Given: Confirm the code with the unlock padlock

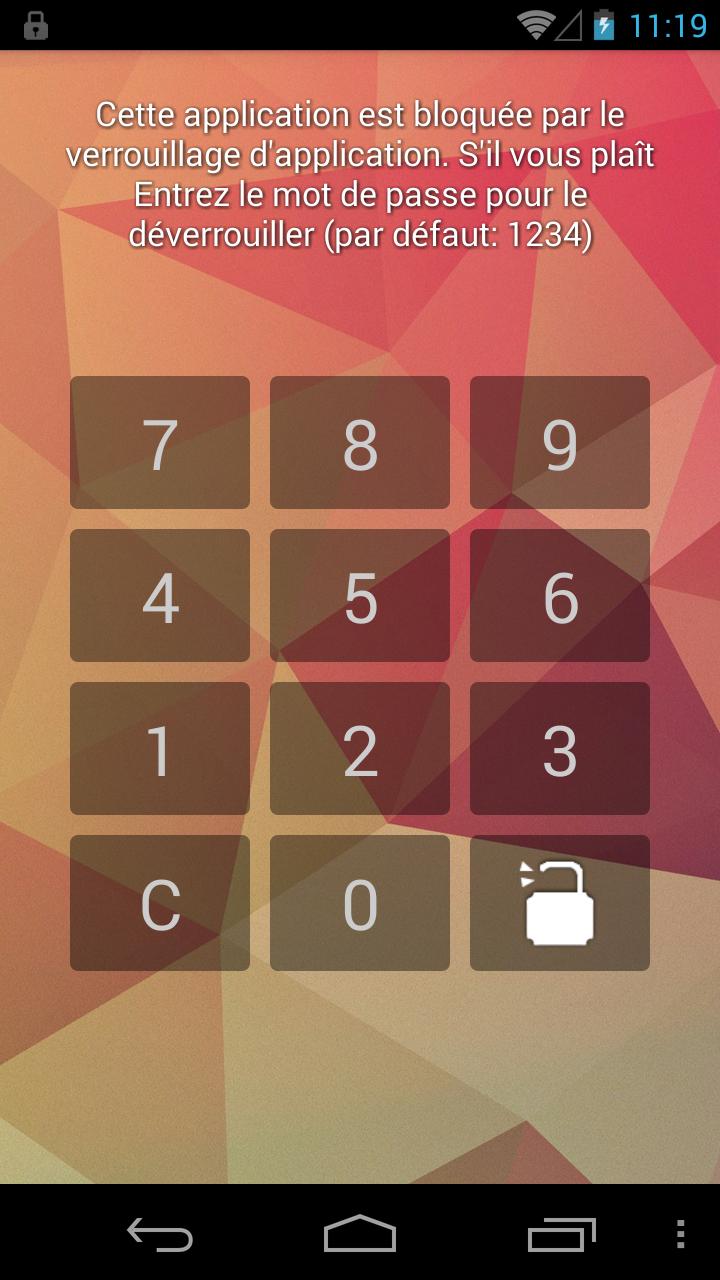Looking at the screenshot, I should pos(560,903).
